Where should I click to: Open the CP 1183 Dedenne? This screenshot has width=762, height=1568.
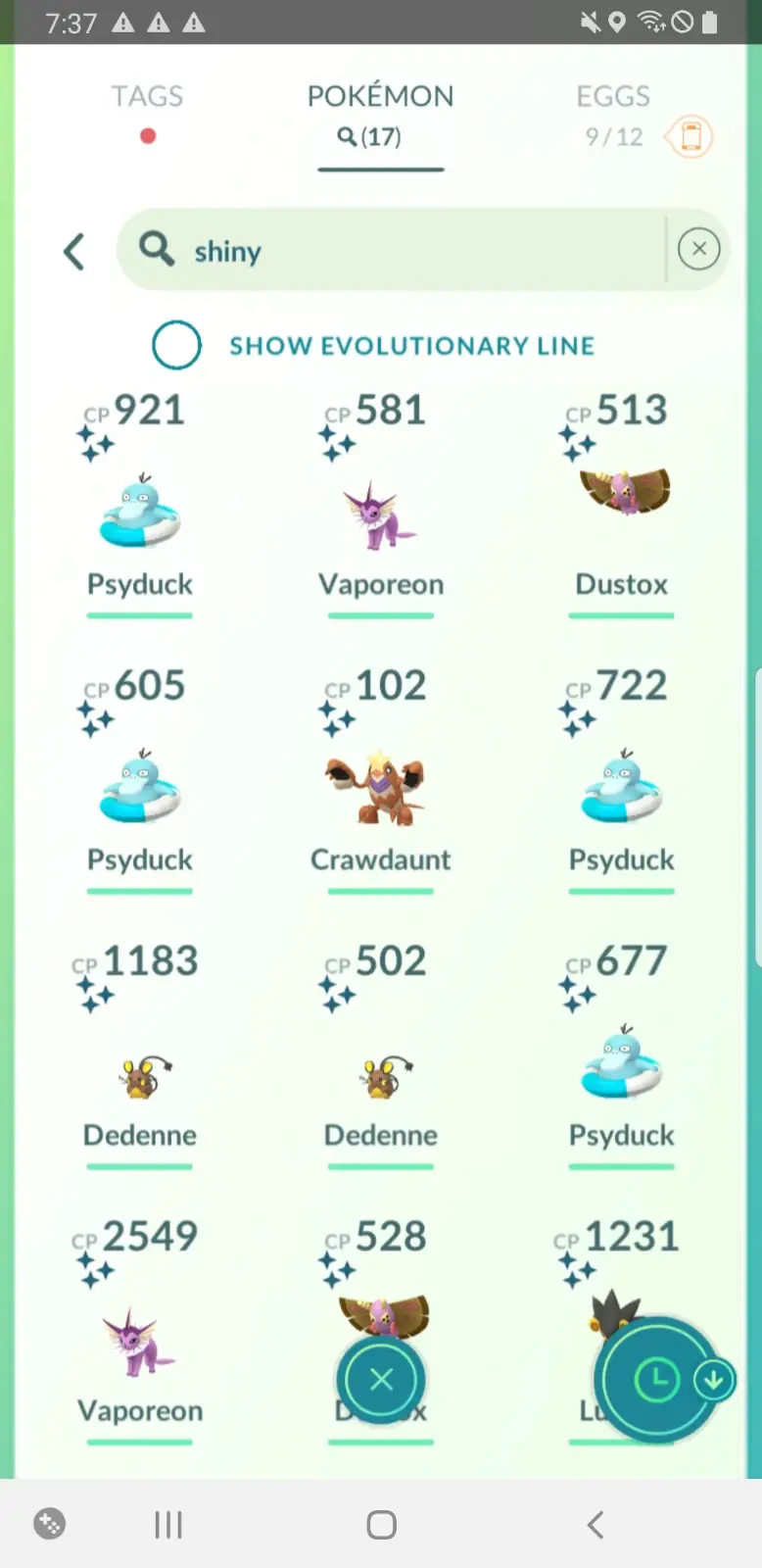coord(140,1075)
